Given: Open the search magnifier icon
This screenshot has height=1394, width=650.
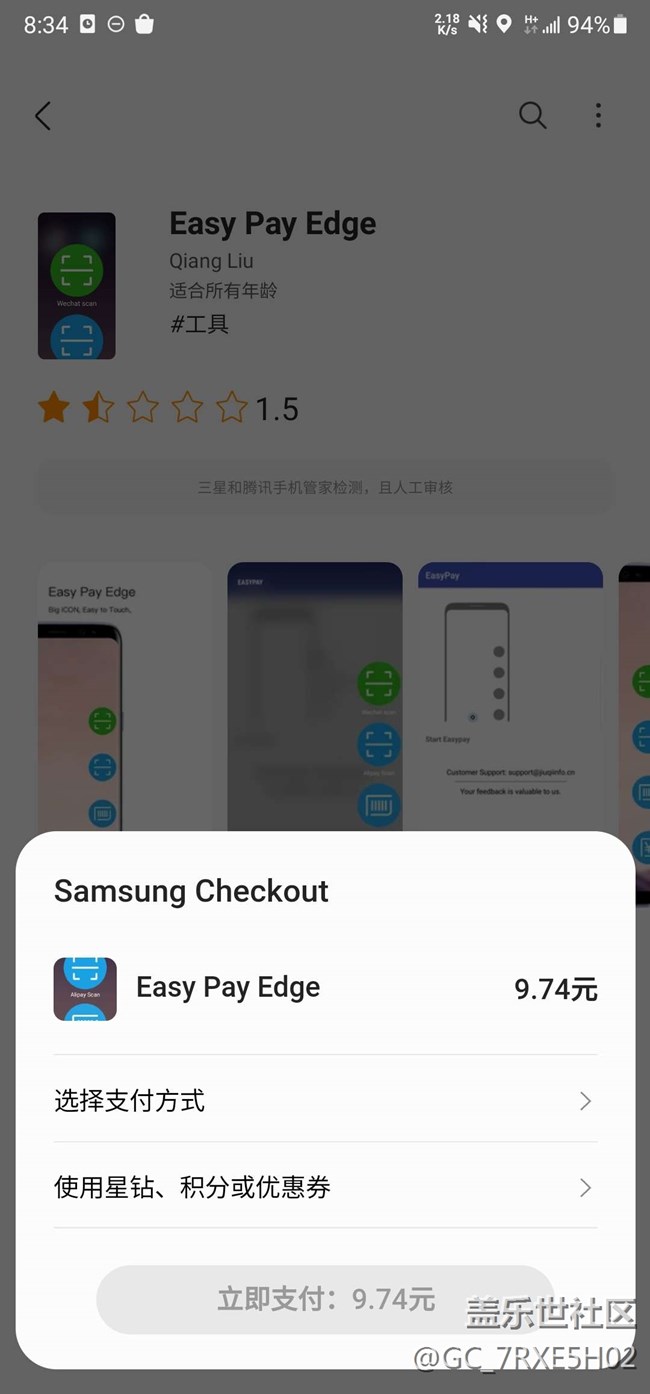Looking at the screenshot, I should [532, 116].
